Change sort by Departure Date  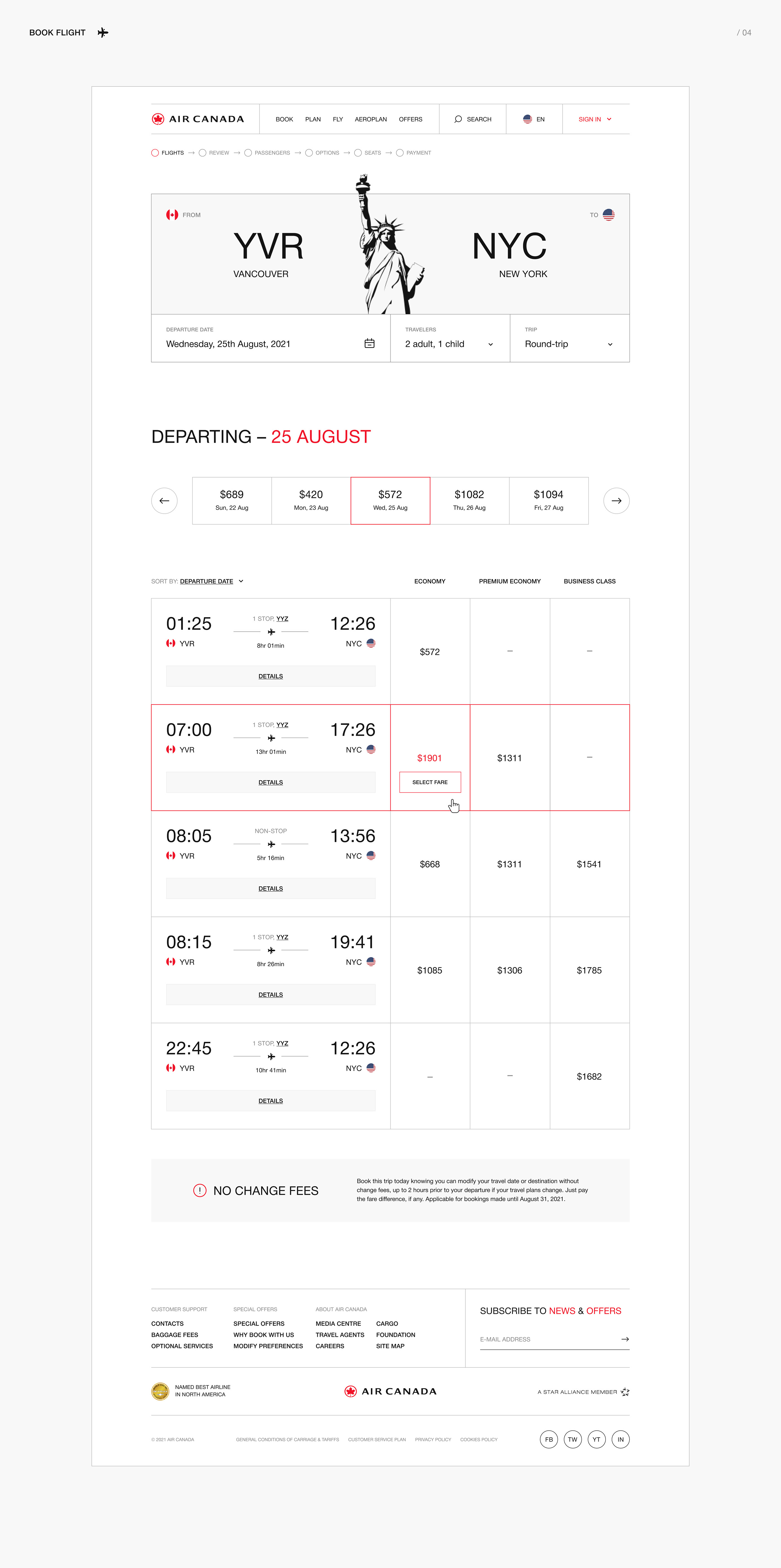211,581
